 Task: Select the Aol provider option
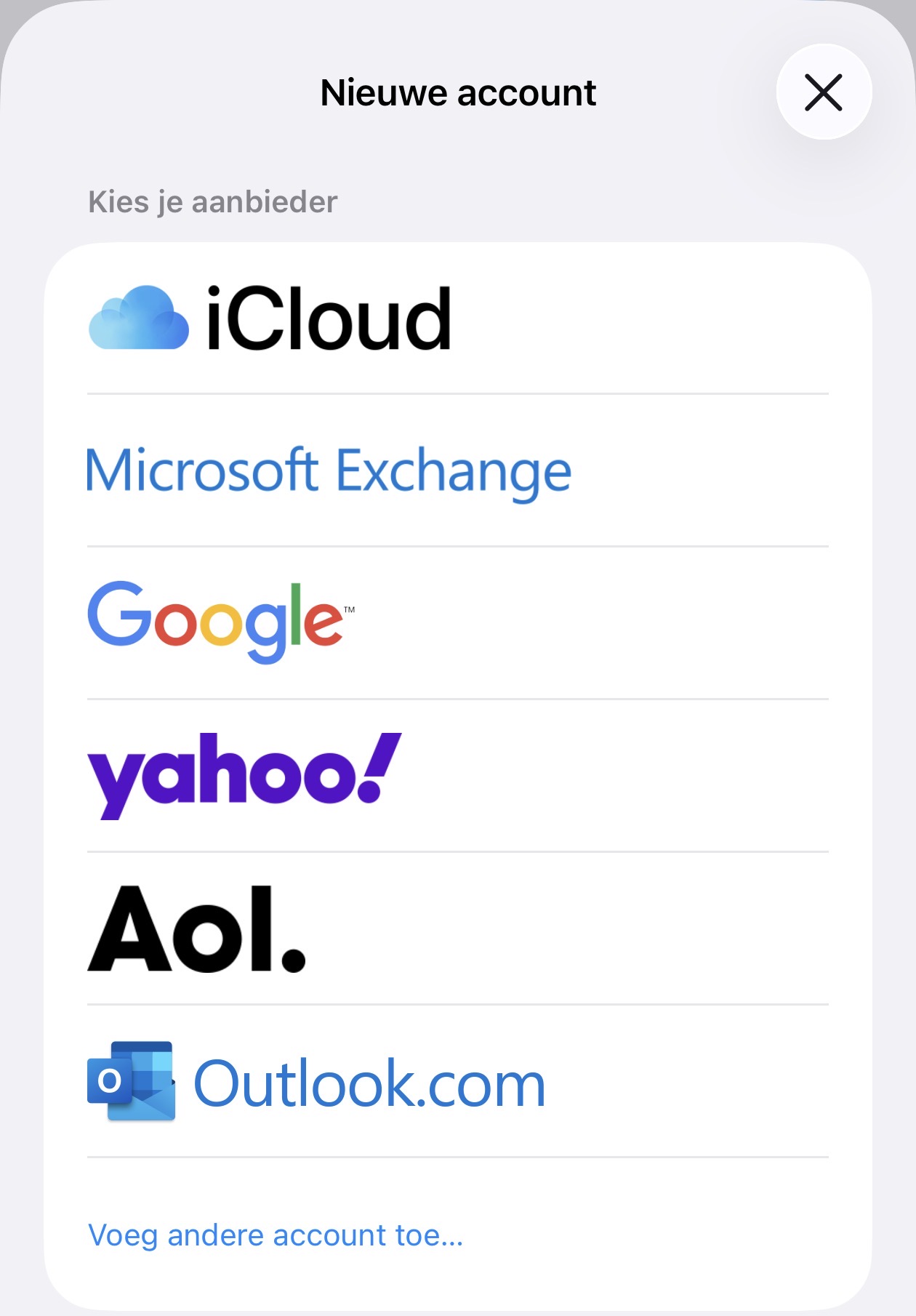pyautogui.click(x=196, y=928)
